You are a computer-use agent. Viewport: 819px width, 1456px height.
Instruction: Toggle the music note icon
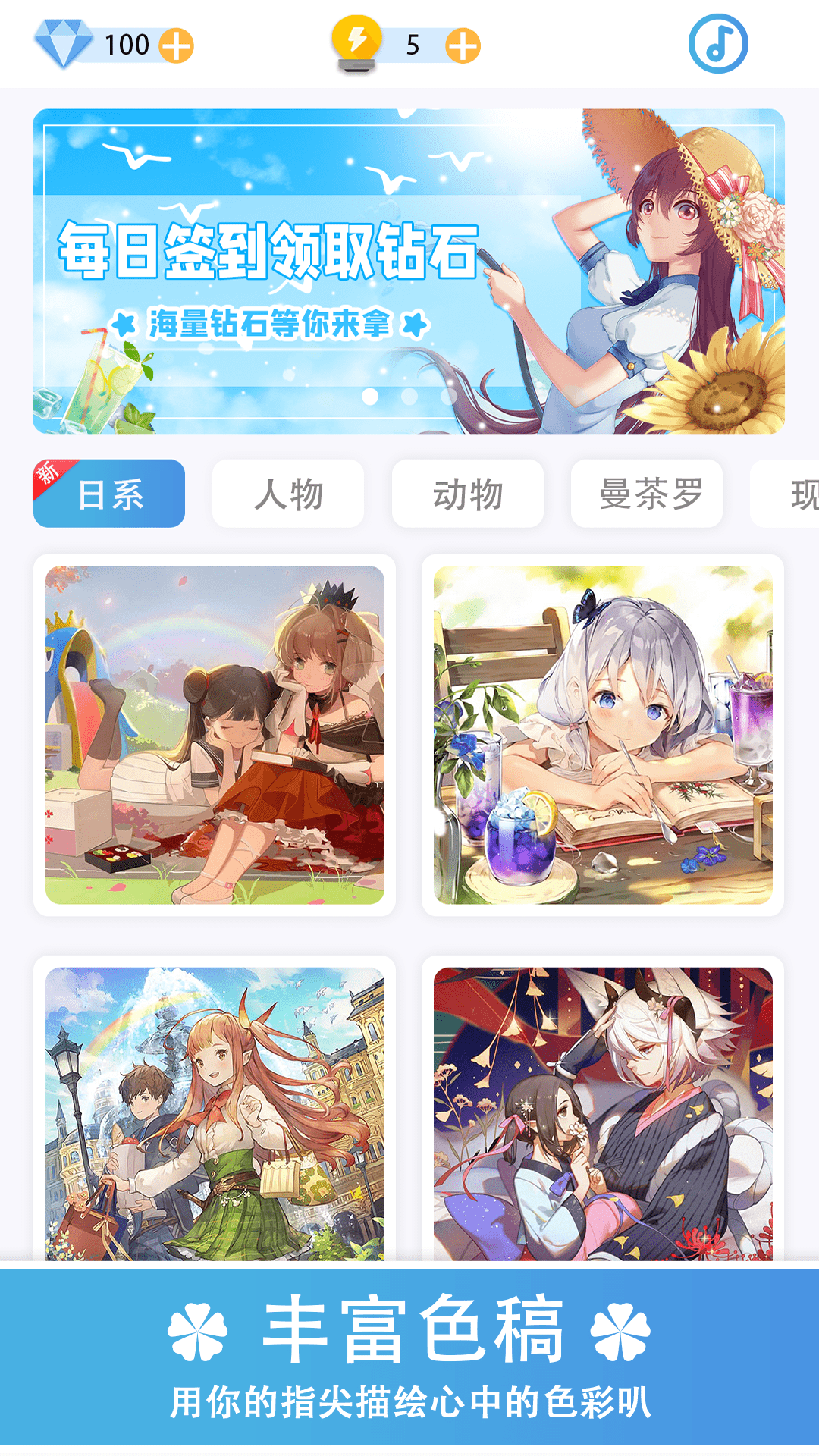tap(717, 44)
